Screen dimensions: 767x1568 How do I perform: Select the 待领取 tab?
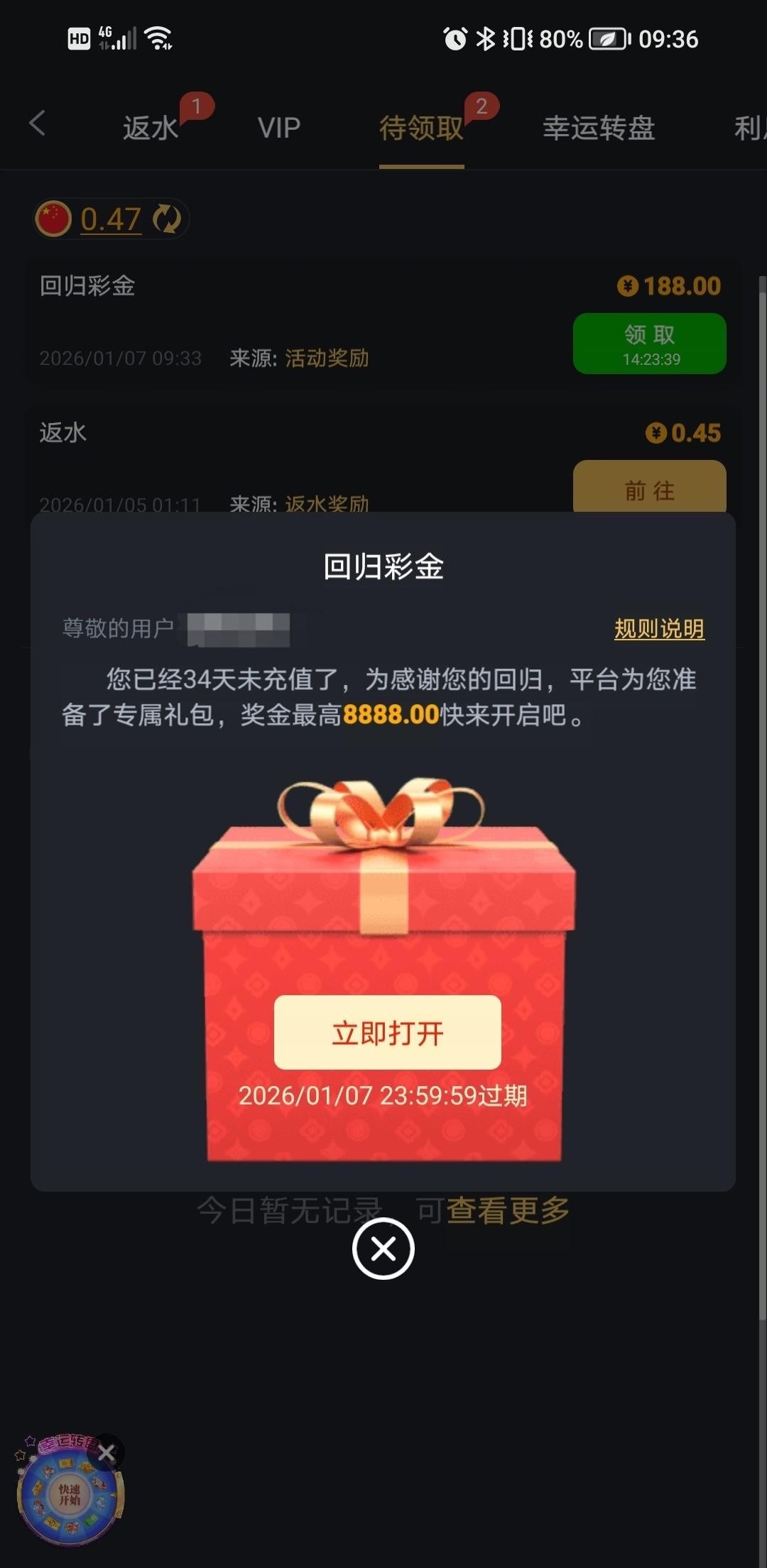421,128
